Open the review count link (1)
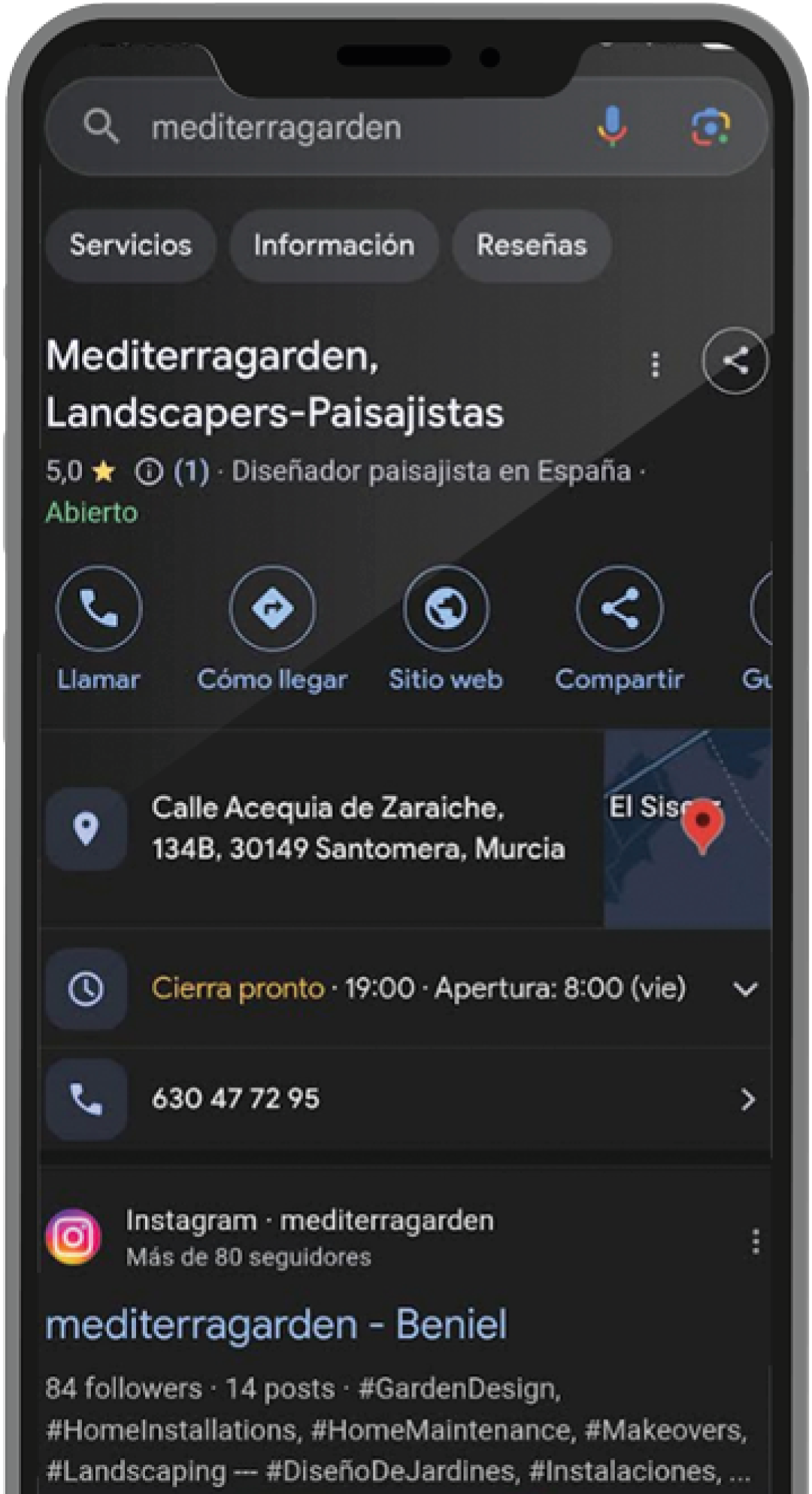This screenshot has height=1494, width=812. (x=191, y=471)
